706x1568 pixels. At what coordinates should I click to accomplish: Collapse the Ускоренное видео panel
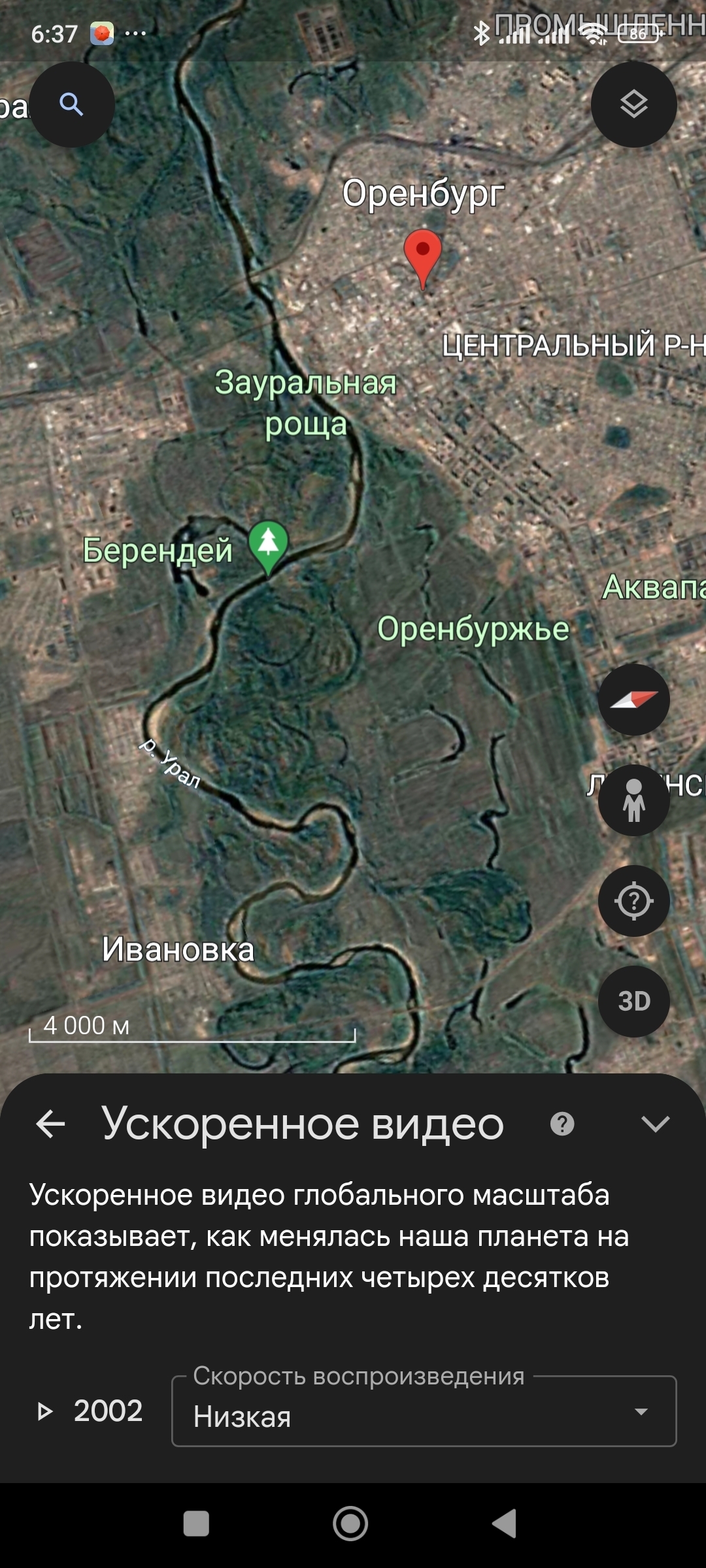pos(655,1124)
